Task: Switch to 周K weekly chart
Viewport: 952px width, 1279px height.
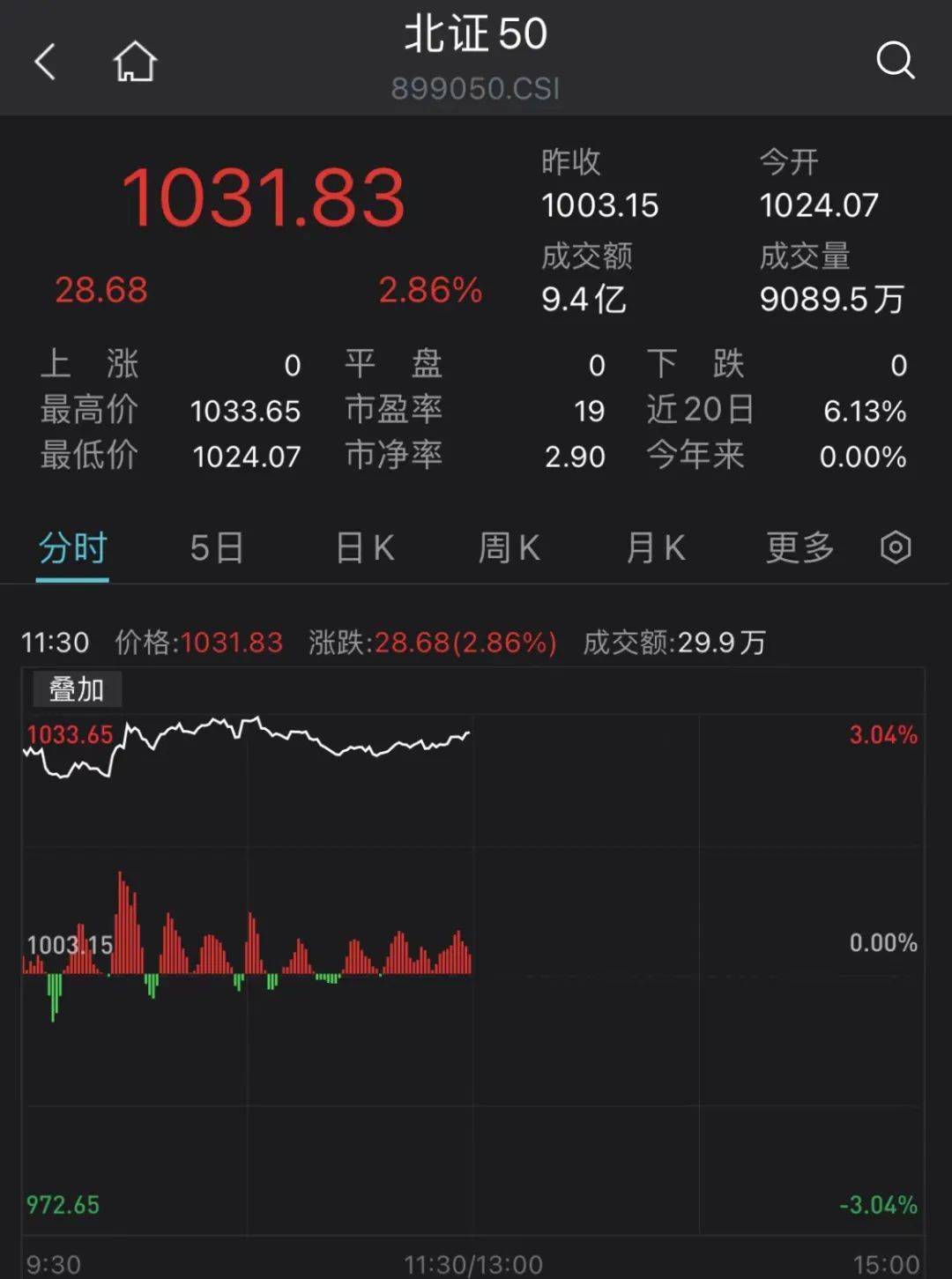Action: coord(509,547)
